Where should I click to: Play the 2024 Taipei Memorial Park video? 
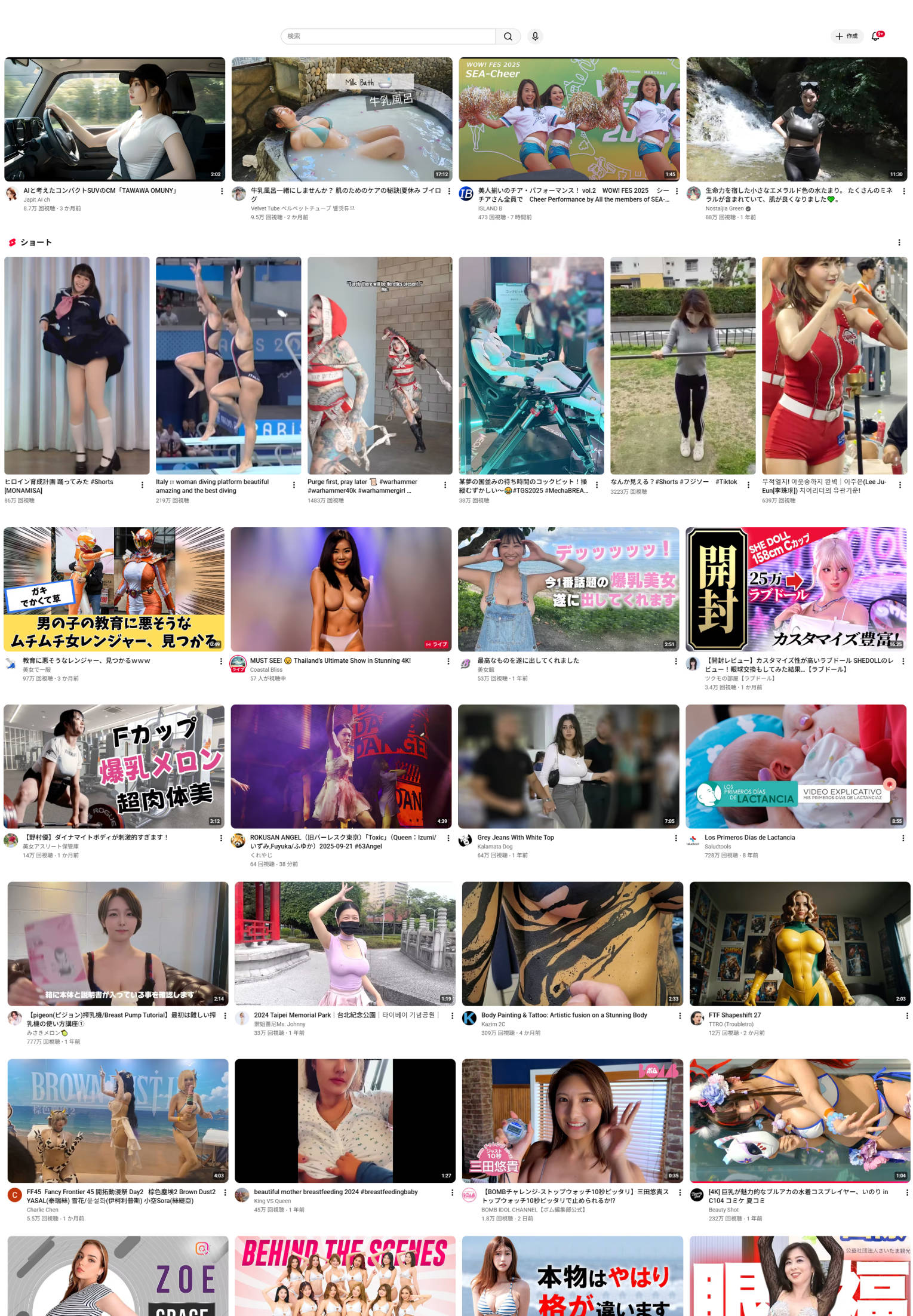coord(345,944)
